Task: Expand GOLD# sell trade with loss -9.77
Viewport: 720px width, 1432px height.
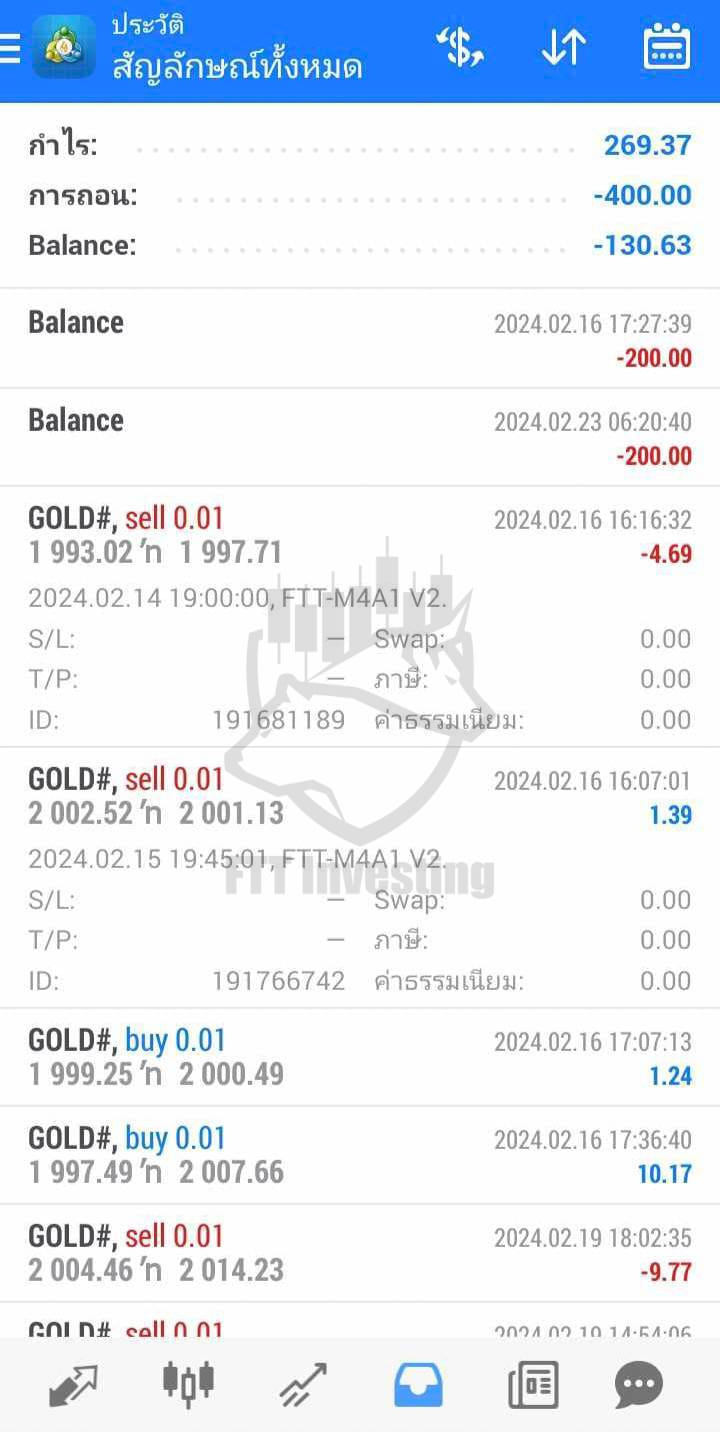Action: (x=360, y=1253)
